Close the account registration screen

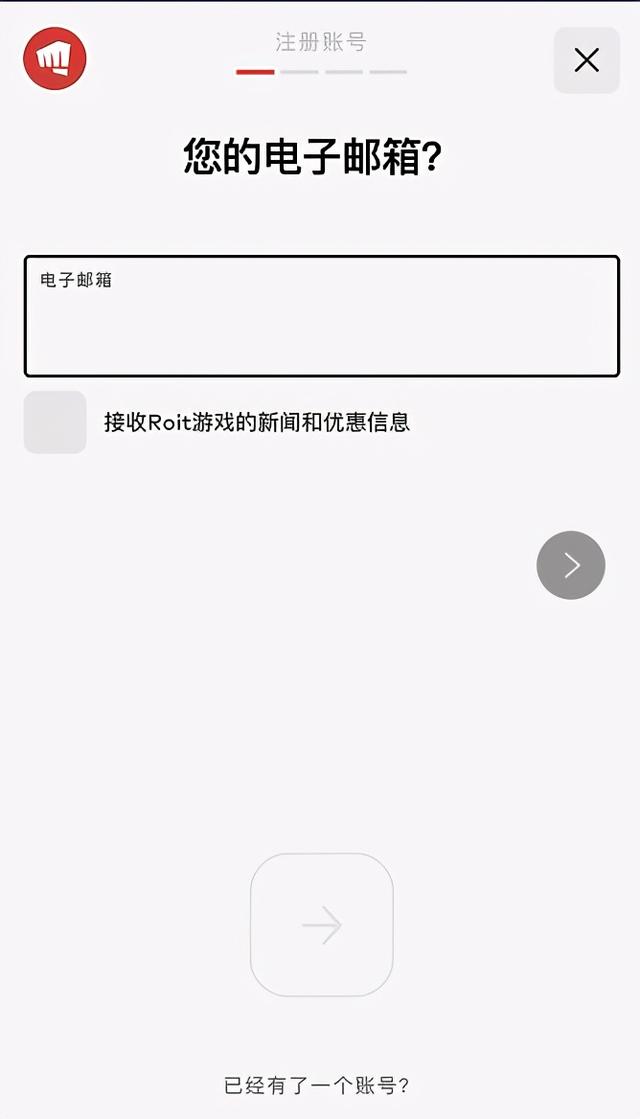coord(587,60)
